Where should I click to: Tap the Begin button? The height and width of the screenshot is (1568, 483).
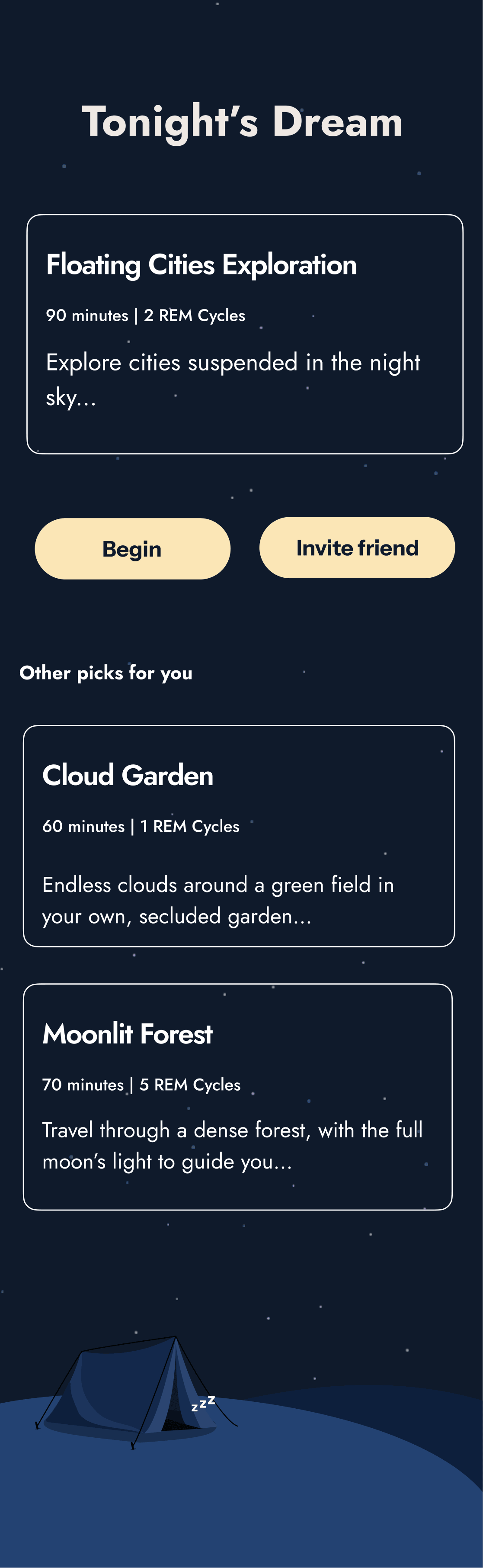pos(133,548)
